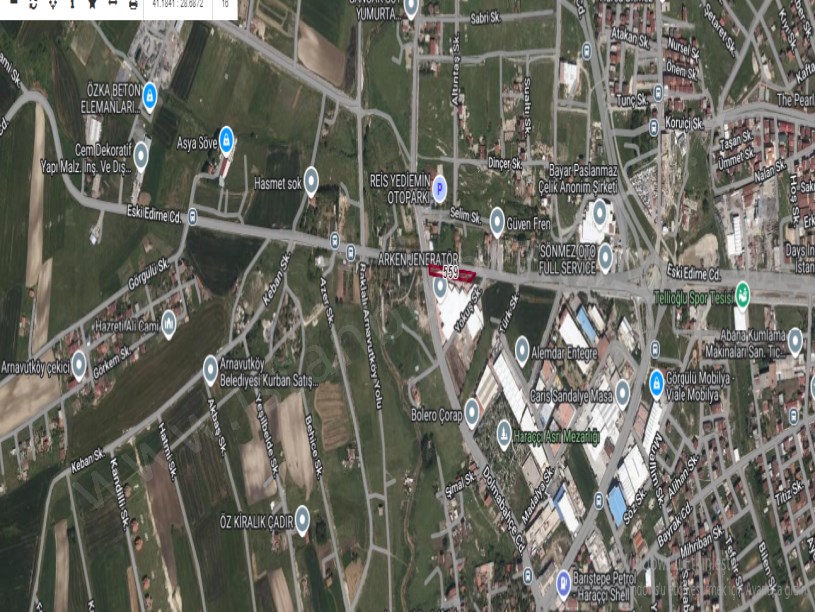Select the Hazreti Ali Cami mosque marker

(168, 321)
